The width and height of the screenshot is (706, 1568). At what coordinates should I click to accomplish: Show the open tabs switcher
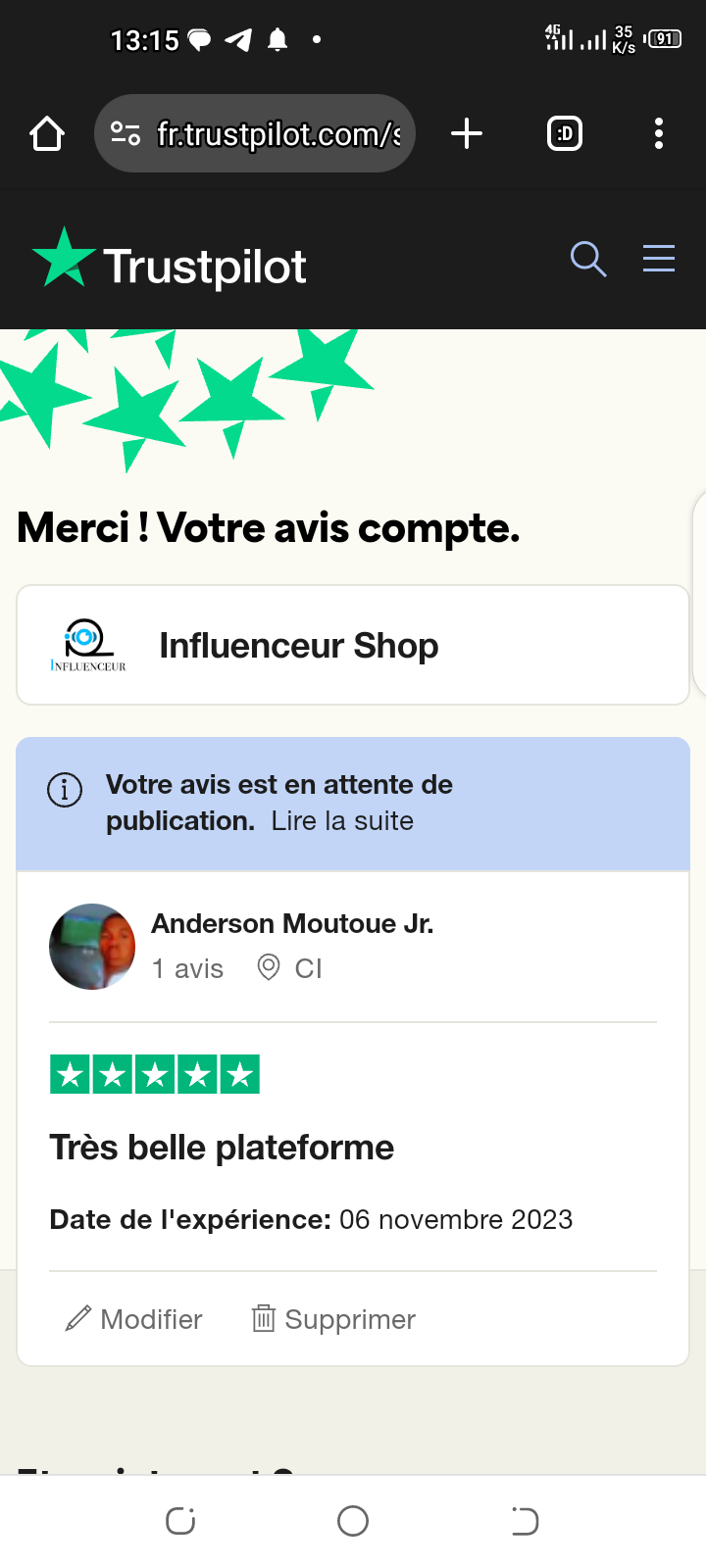tap(564, 133)
